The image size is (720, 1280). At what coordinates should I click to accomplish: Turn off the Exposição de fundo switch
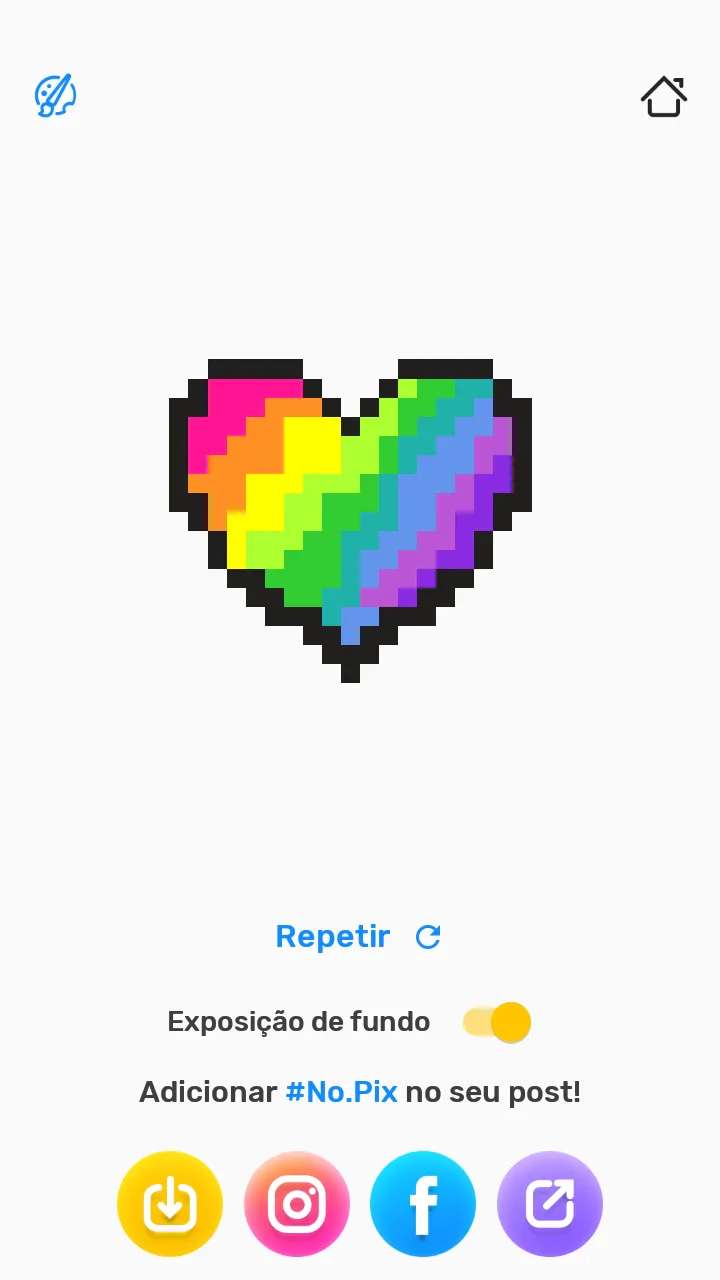coord(497,1022)
